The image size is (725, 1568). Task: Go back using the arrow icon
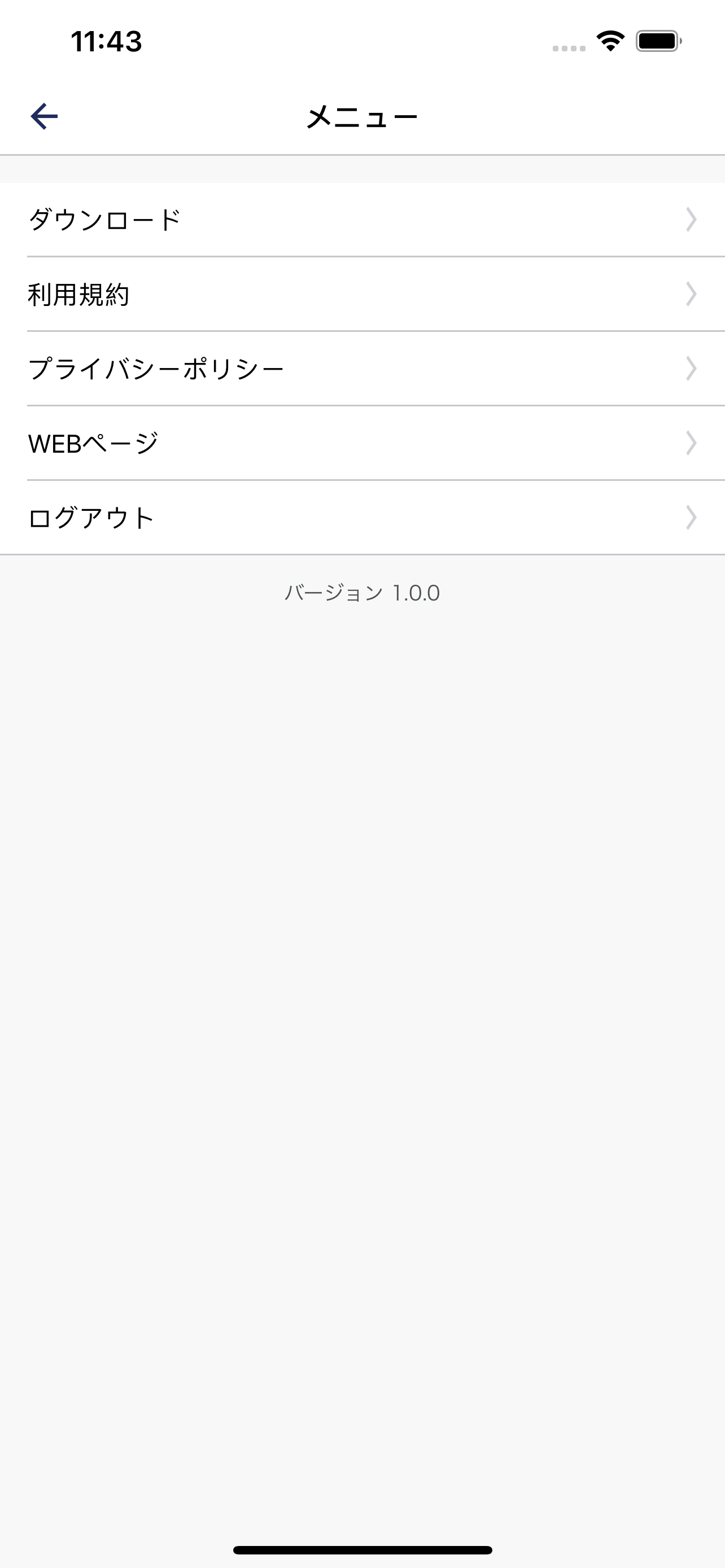click(45, 116)
